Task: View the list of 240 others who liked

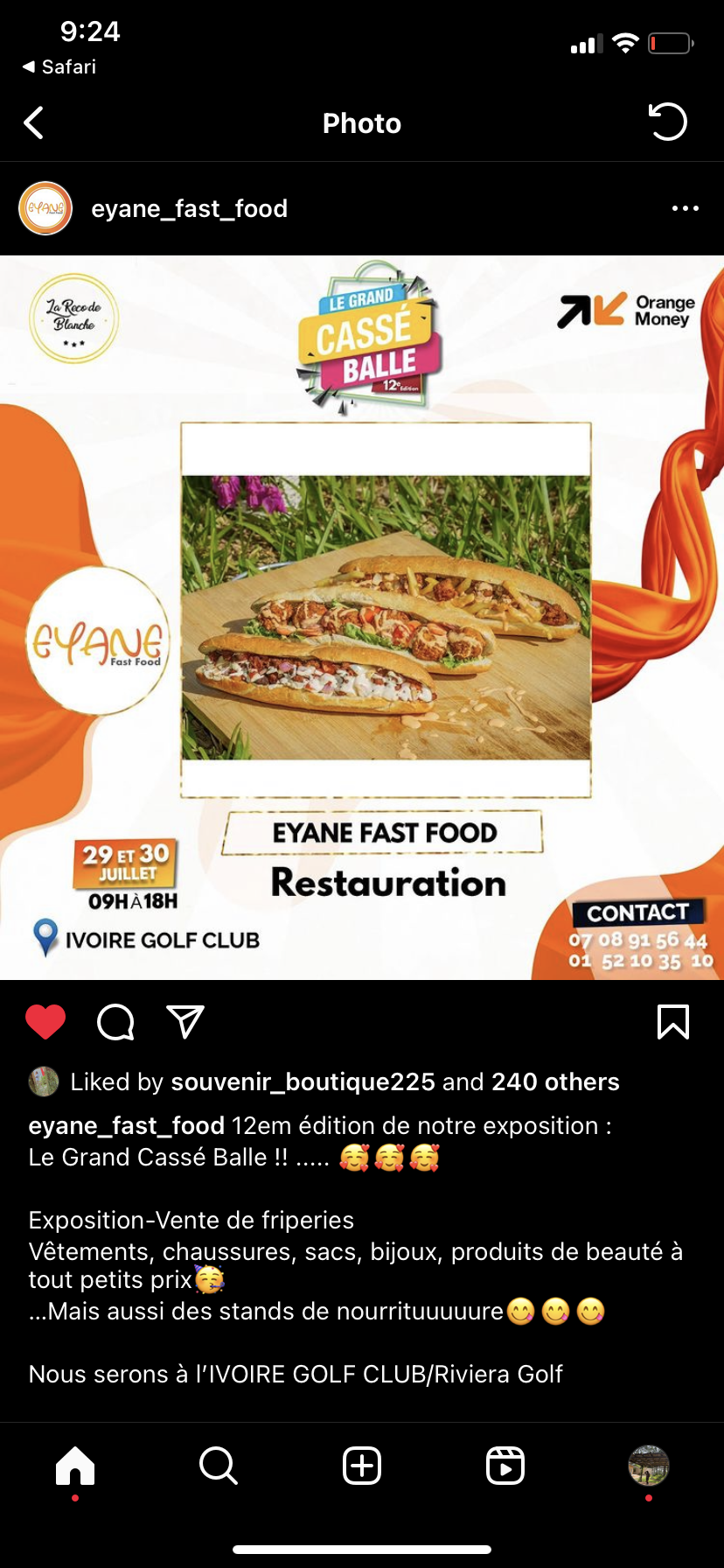Action: [554, 1082]
